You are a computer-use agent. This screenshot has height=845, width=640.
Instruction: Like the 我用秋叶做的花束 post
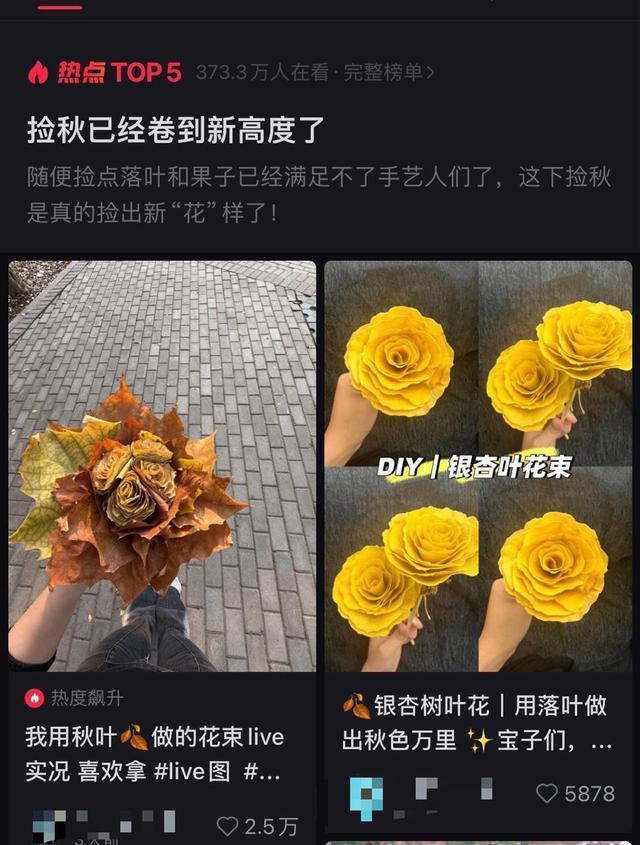click(x=230, y=826)
